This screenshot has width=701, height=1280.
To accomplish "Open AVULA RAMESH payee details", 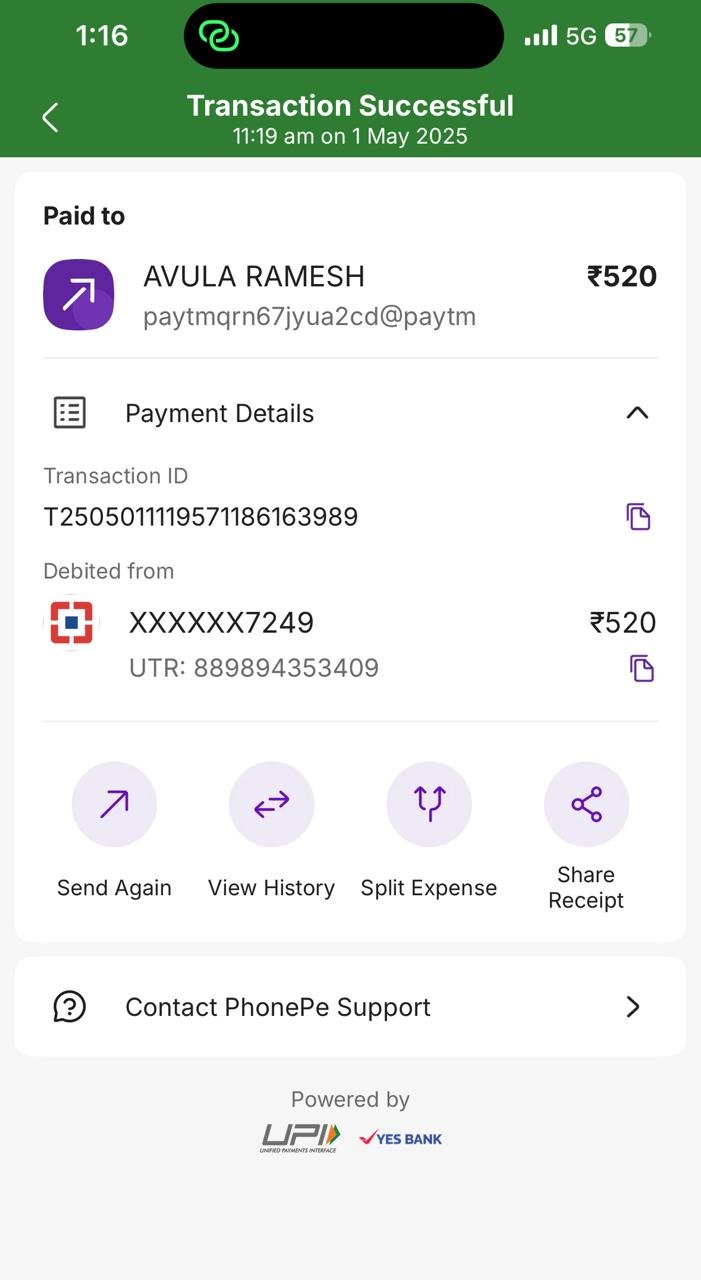I will click(350, 295).
